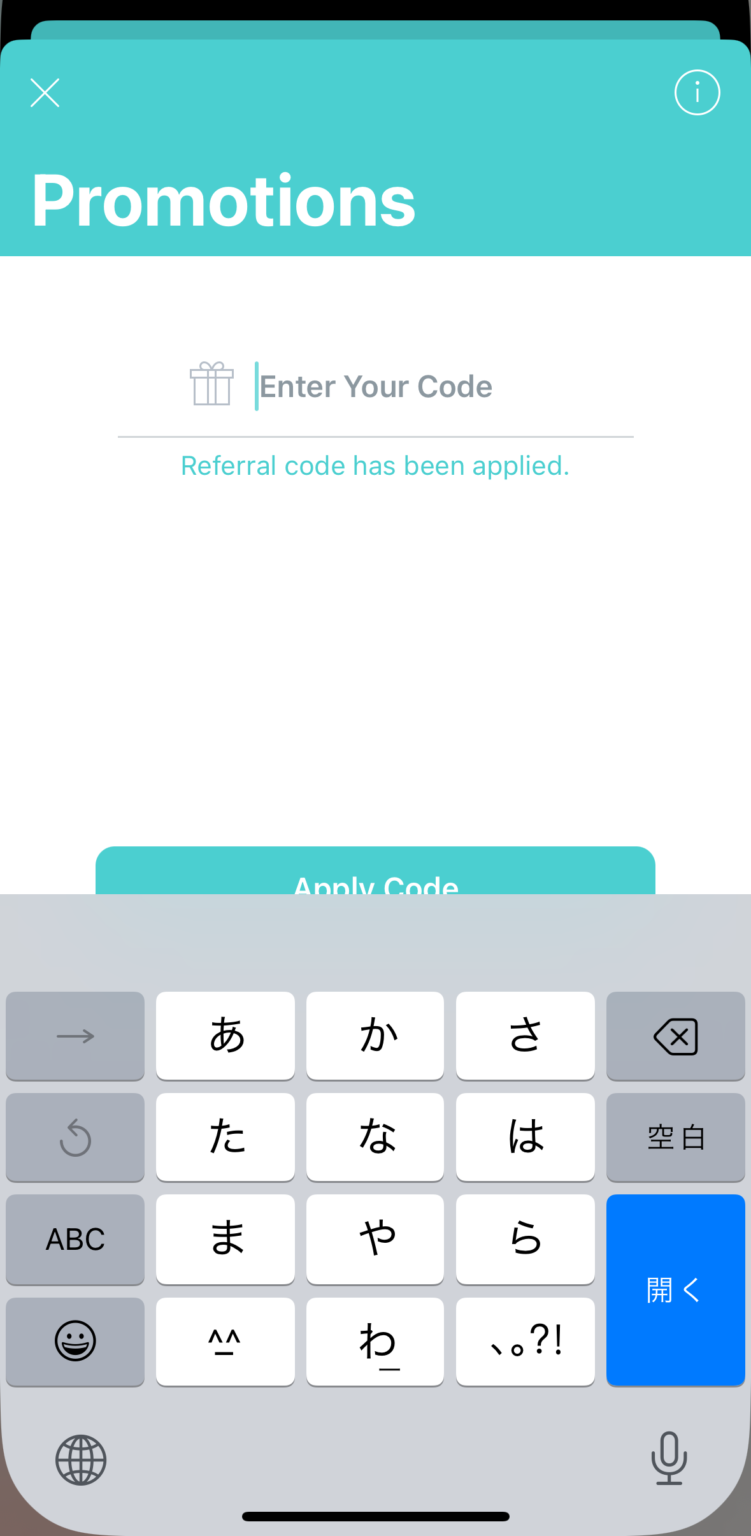Close the Promotions screen
751x1536 pixels.
(x=45, y=93)
